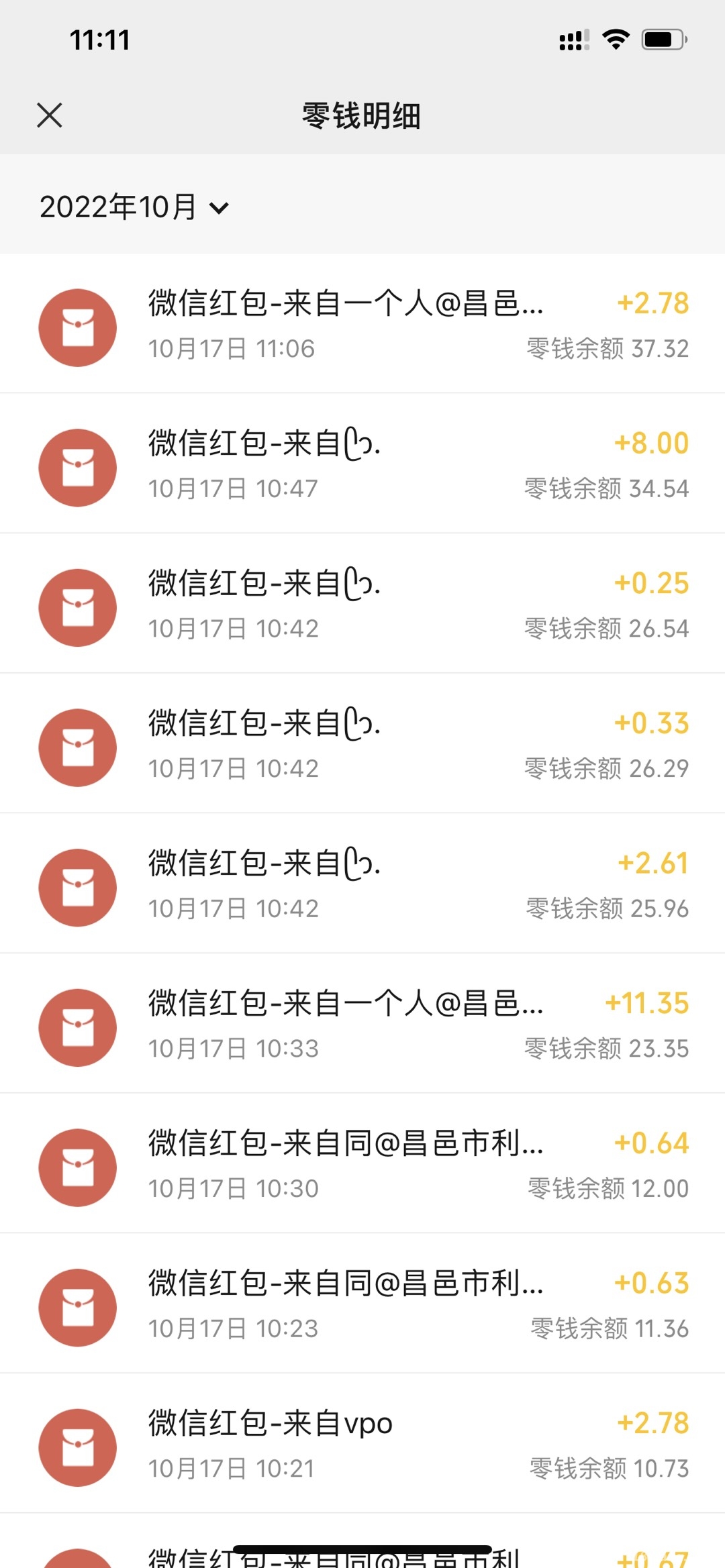The height and width of the screenshot is (1568, 725).
Task: Expand the 2022年10月 month picker
Action: point(134,207)
